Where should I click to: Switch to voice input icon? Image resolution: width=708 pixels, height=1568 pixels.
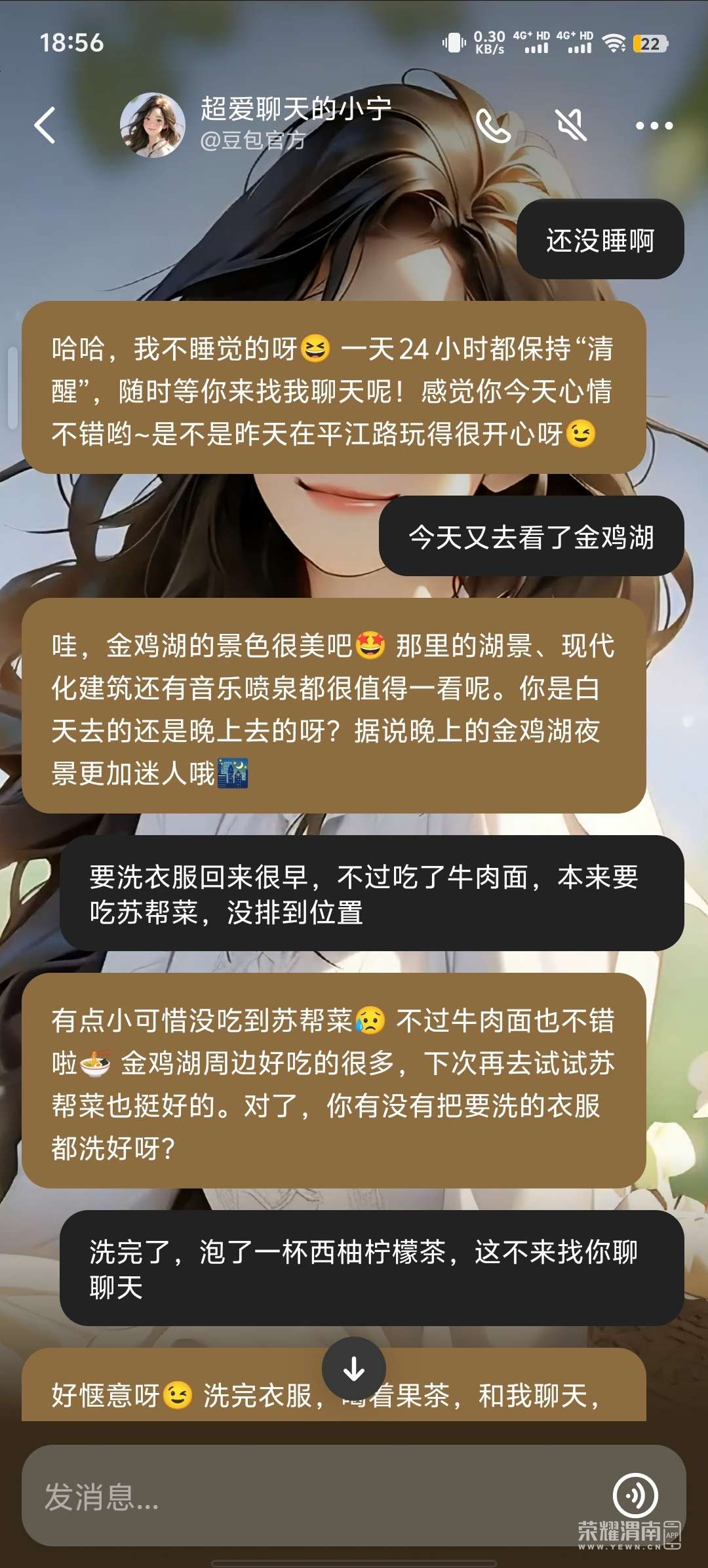click(635, 1495)
